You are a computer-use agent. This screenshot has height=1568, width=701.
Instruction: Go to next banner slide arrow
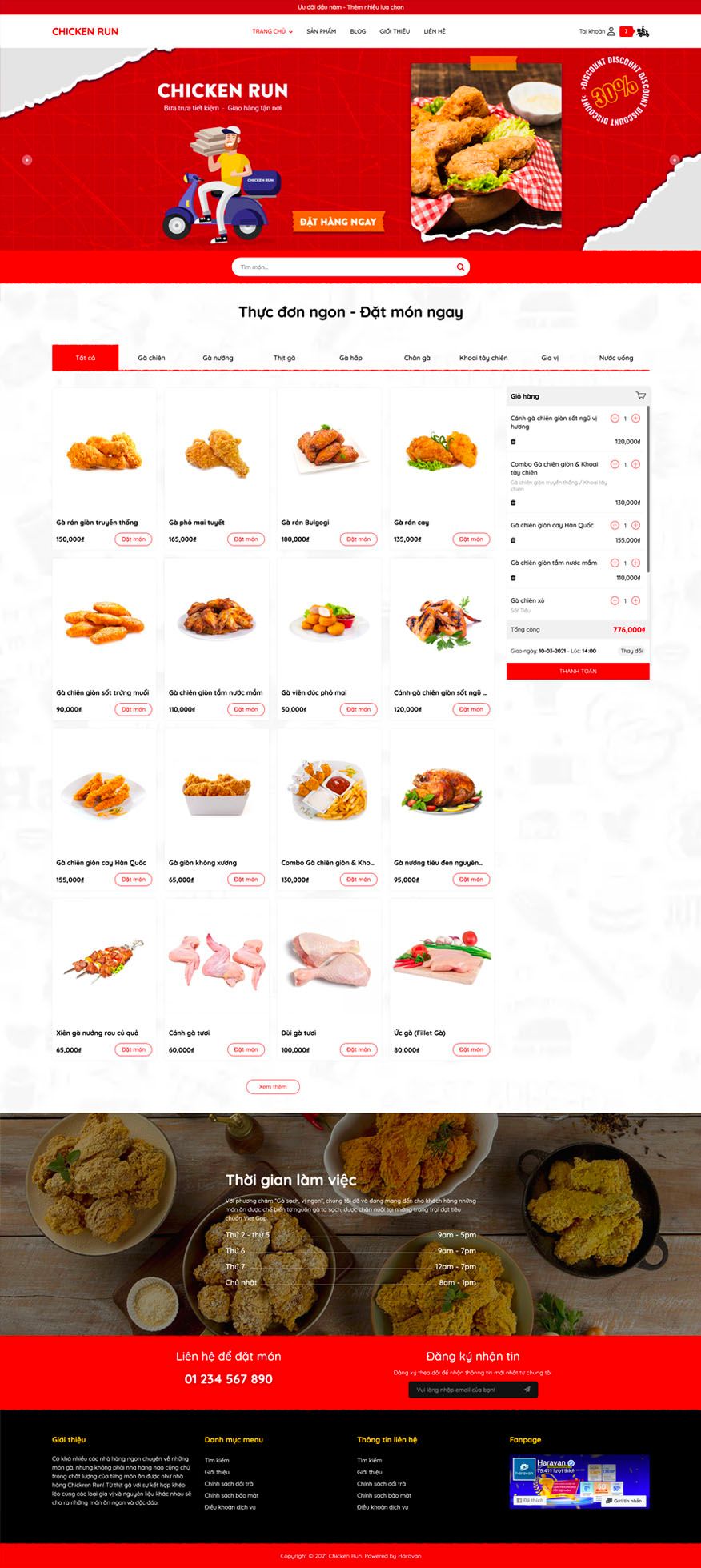pyautogui.click(x=674, y=160)
